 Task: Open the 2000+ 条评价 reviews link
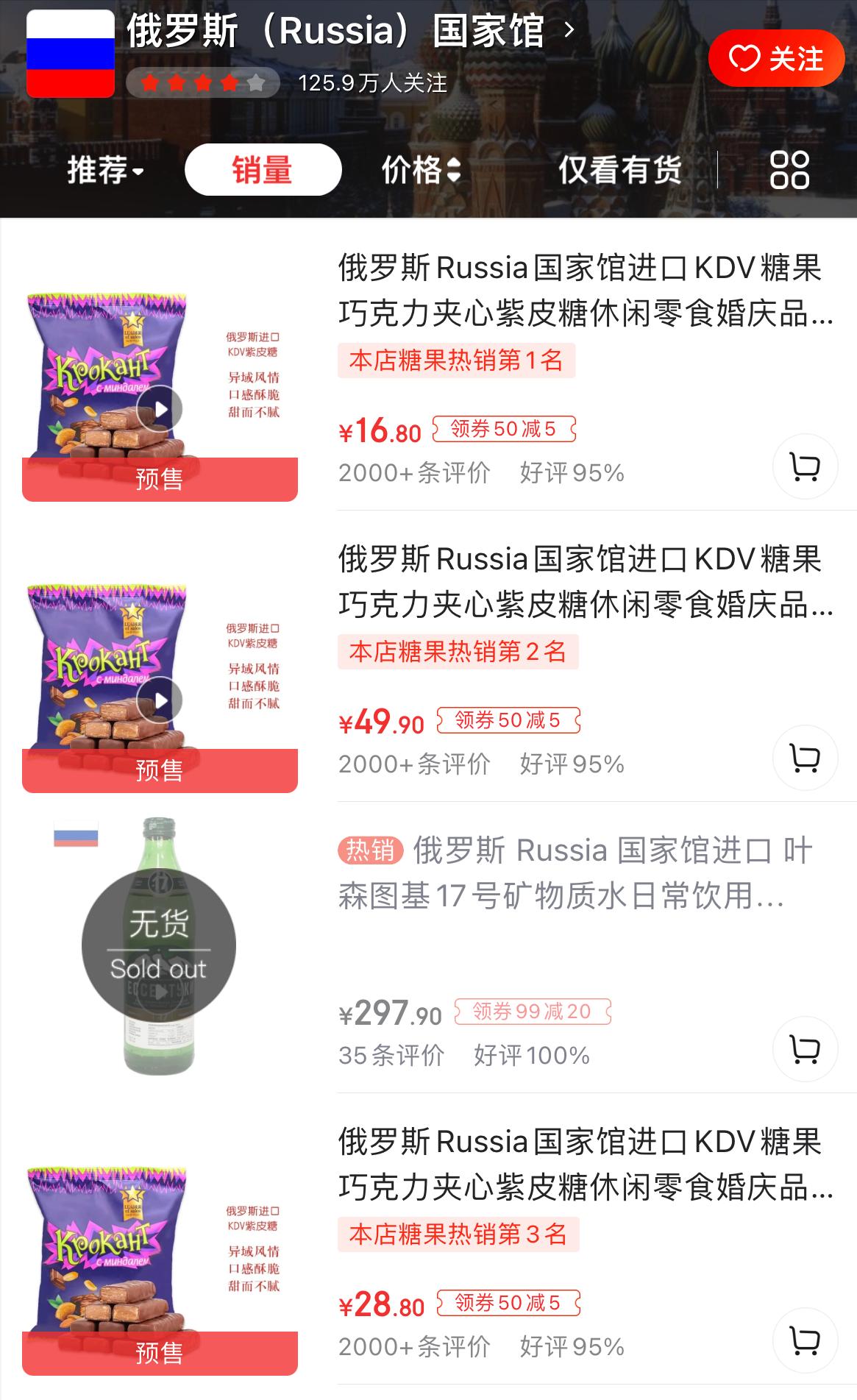coord(414,473)
